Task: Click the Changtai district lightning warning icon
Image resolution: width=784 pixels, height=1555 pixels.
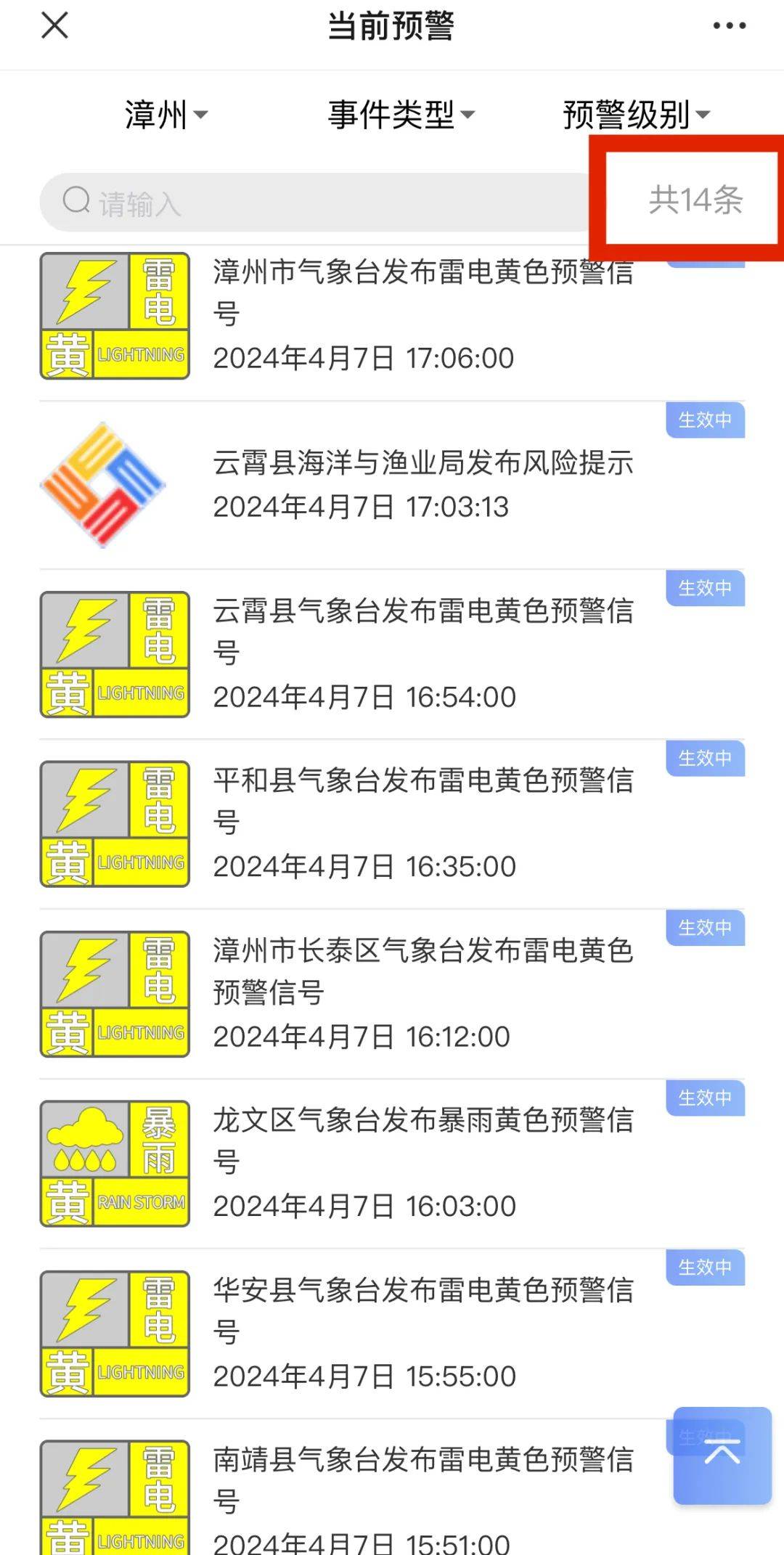Action: (x=115, y=992)
